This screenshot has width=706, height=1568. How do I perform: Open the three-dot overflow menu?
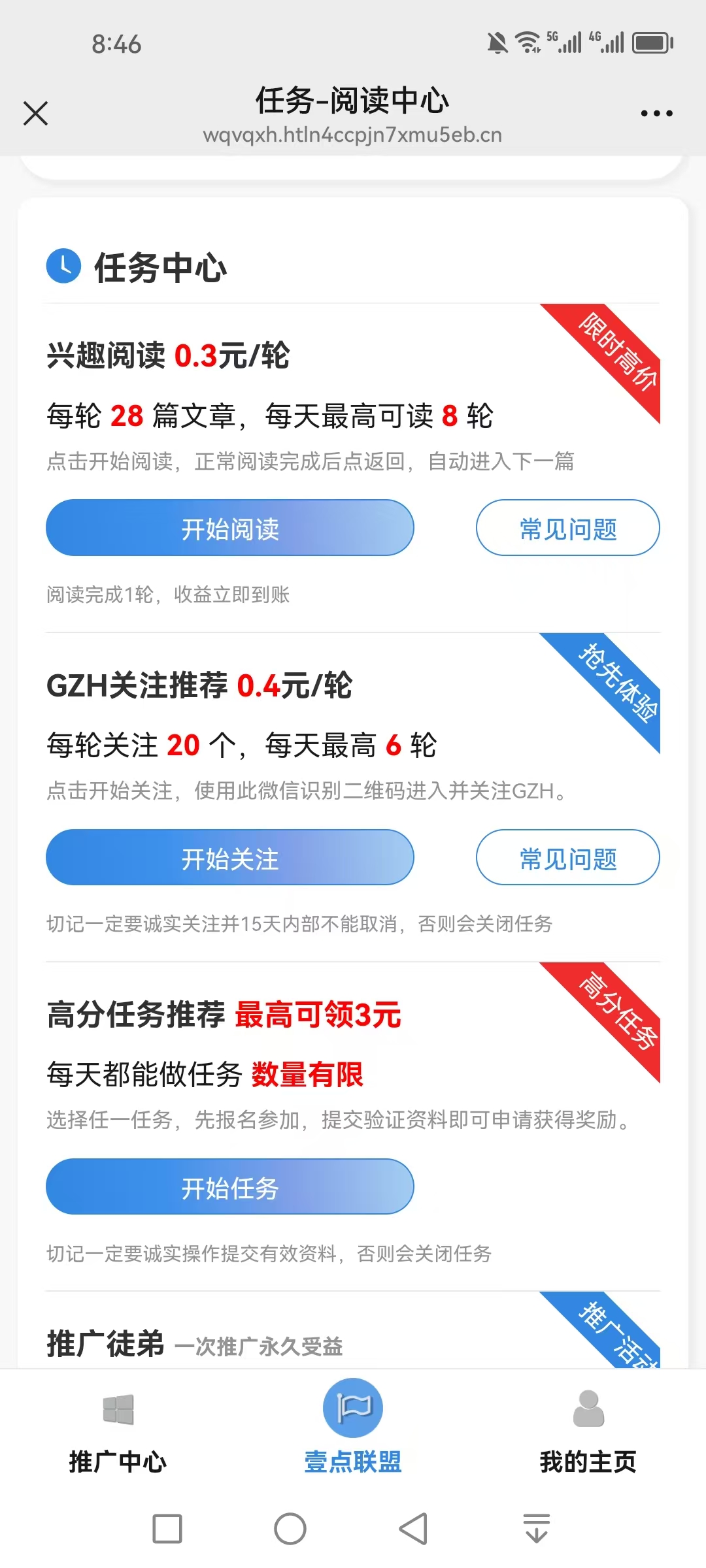656,114
